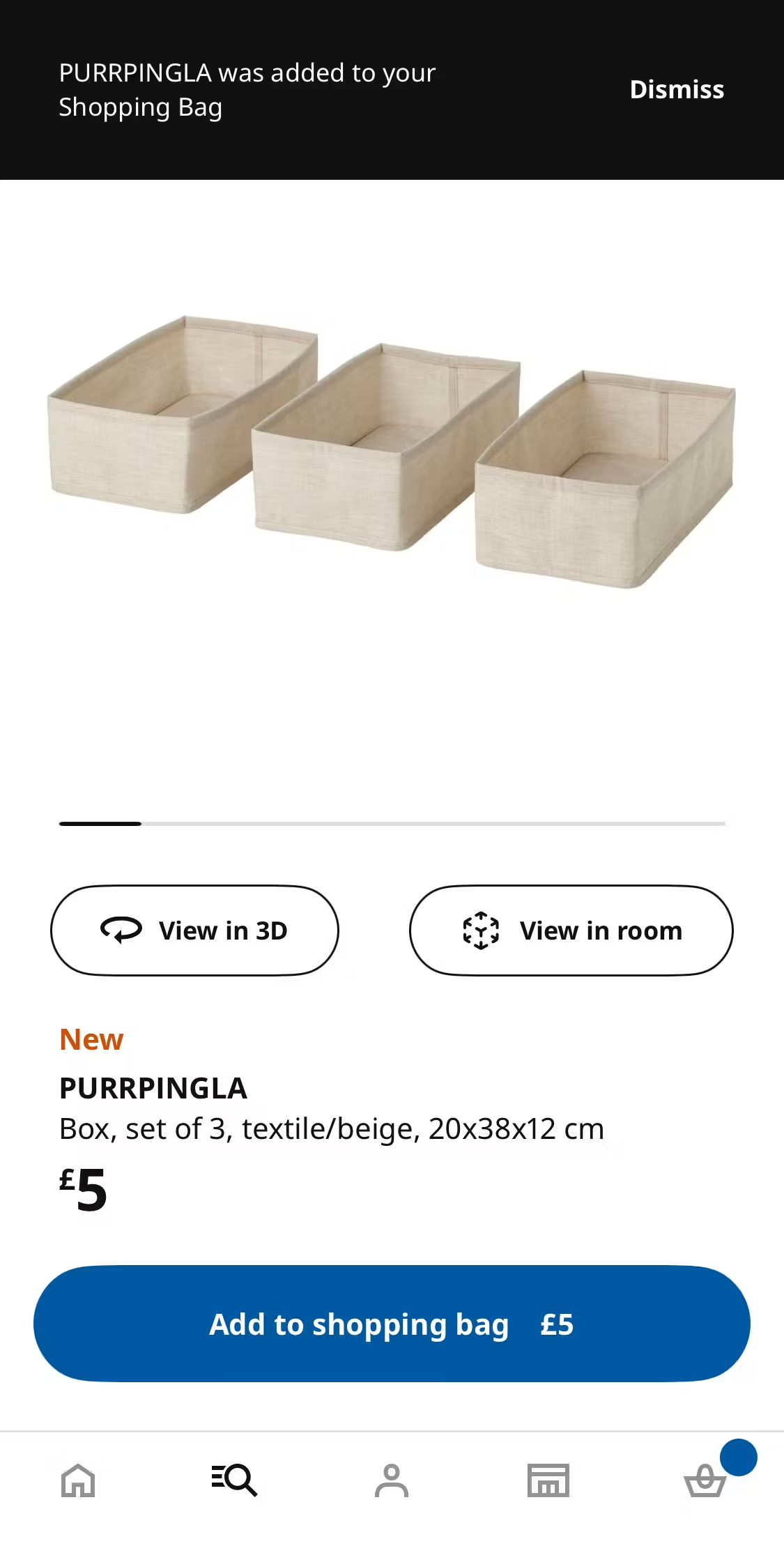Image resolution: width=784 pixels, height=1562 pixels.
Task: Open the Profile icon in bottom navigation
Action: [x=392, y=1481]
